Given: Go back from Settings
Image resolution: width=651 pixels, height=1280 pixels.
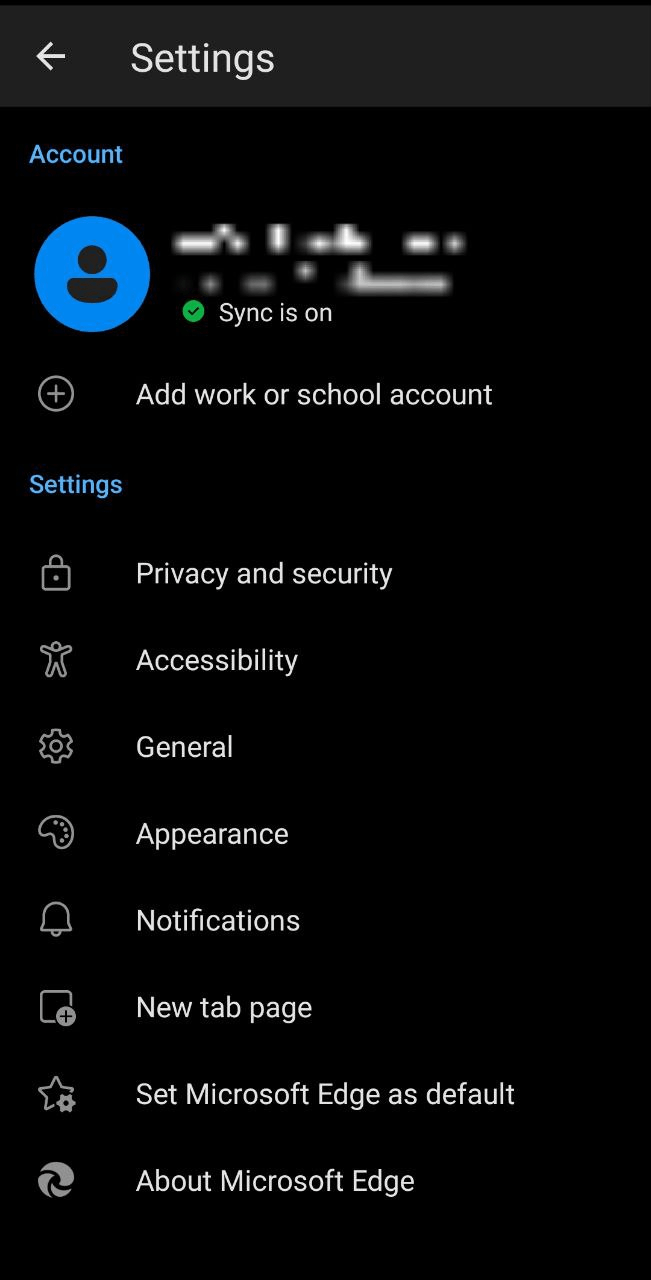Looking at the screenshot, I should (51, 57).
